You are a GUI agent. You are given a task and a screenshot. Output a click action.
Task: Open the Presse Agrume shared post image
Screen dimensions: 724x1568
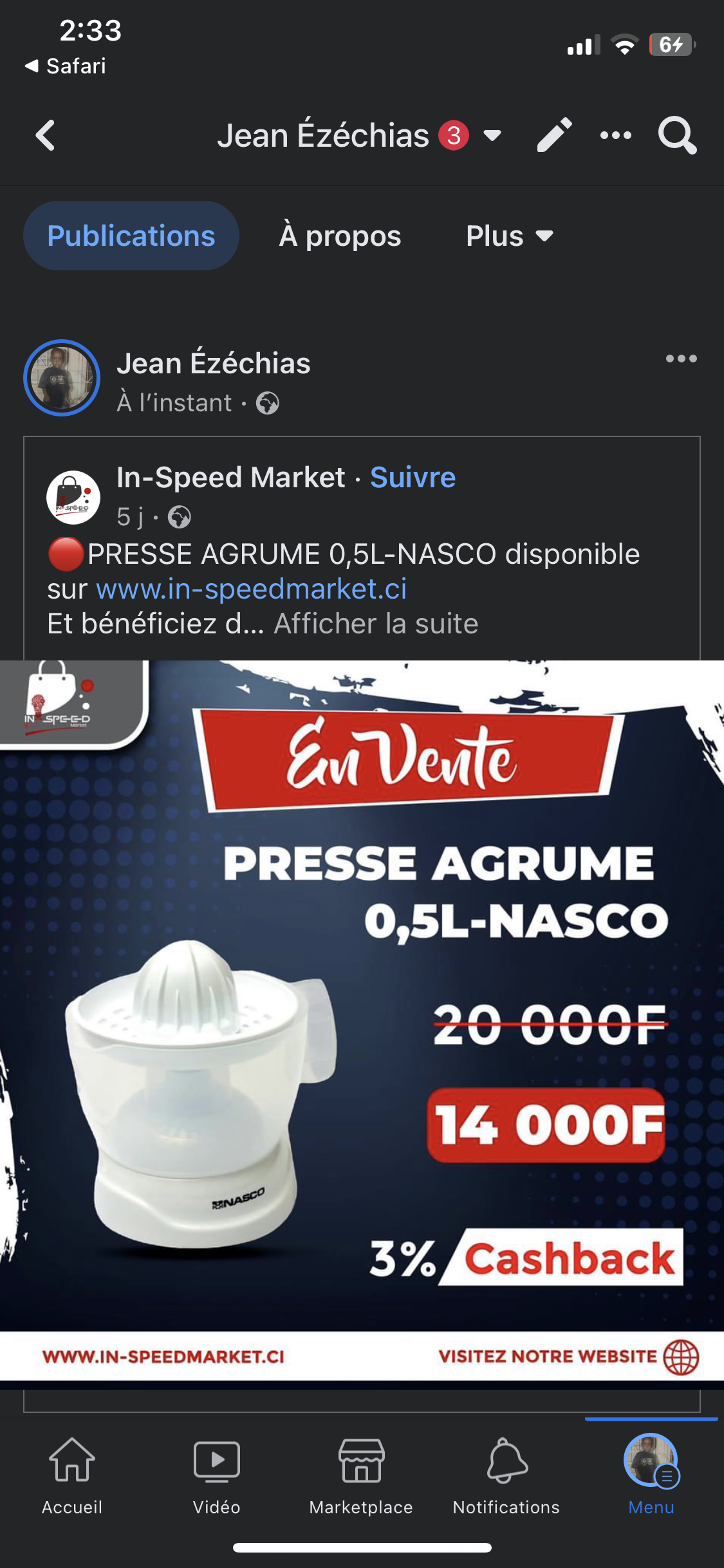[362, 1020]
